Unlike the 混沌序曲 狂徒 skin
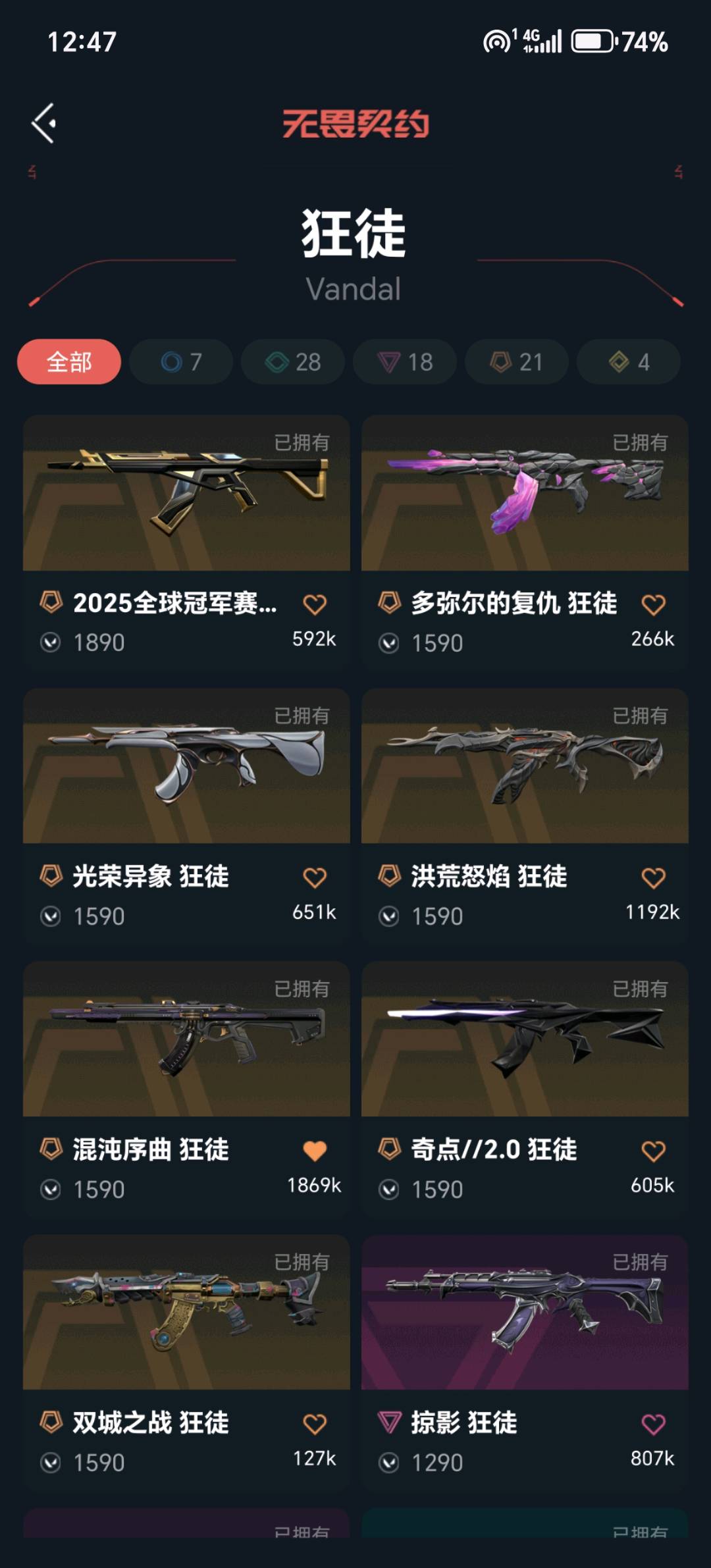This screenshot has height=1568, width=711. pyautogui.click(x=315, y=1151)
